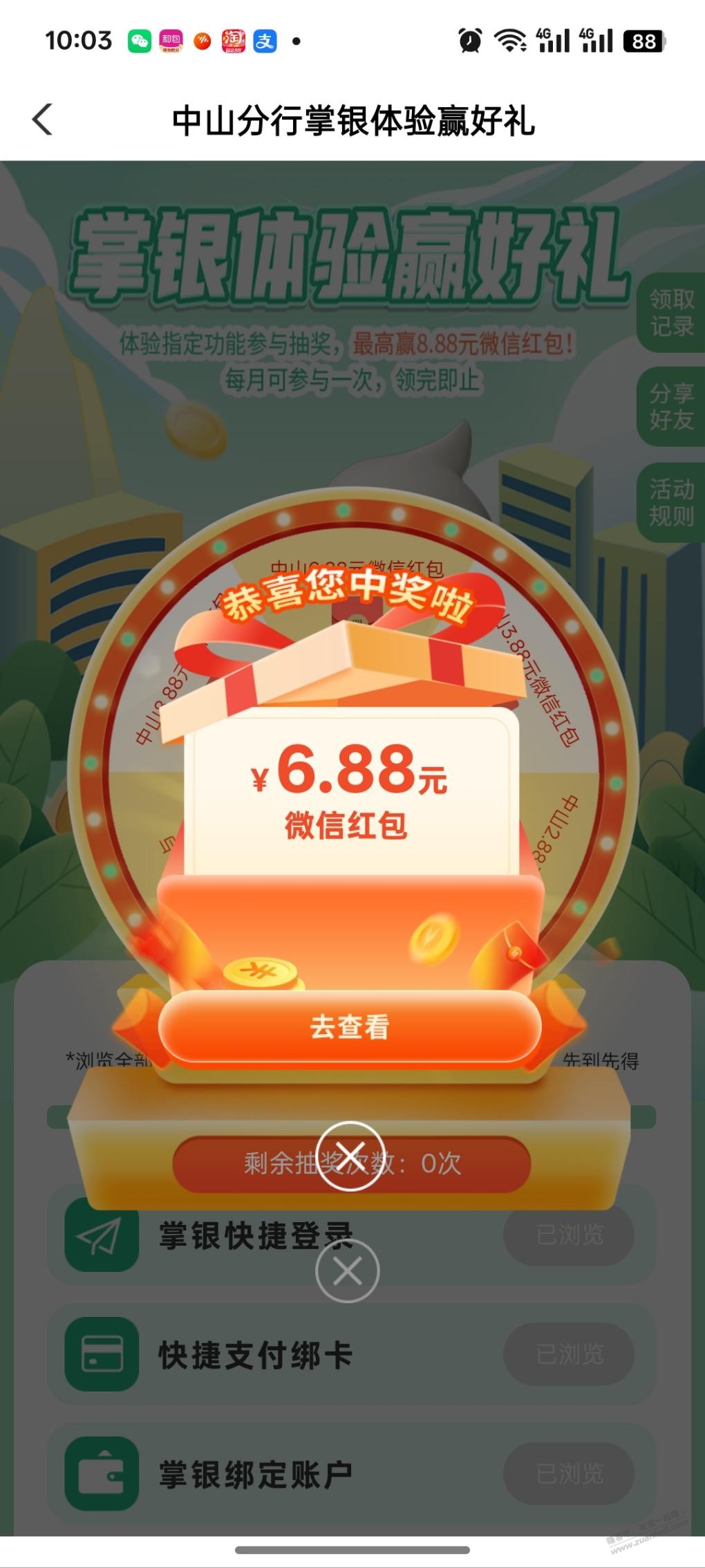Tap 去查看 to view the prize
This screenshot has width=705, height=1568.
click(349, 1026)
